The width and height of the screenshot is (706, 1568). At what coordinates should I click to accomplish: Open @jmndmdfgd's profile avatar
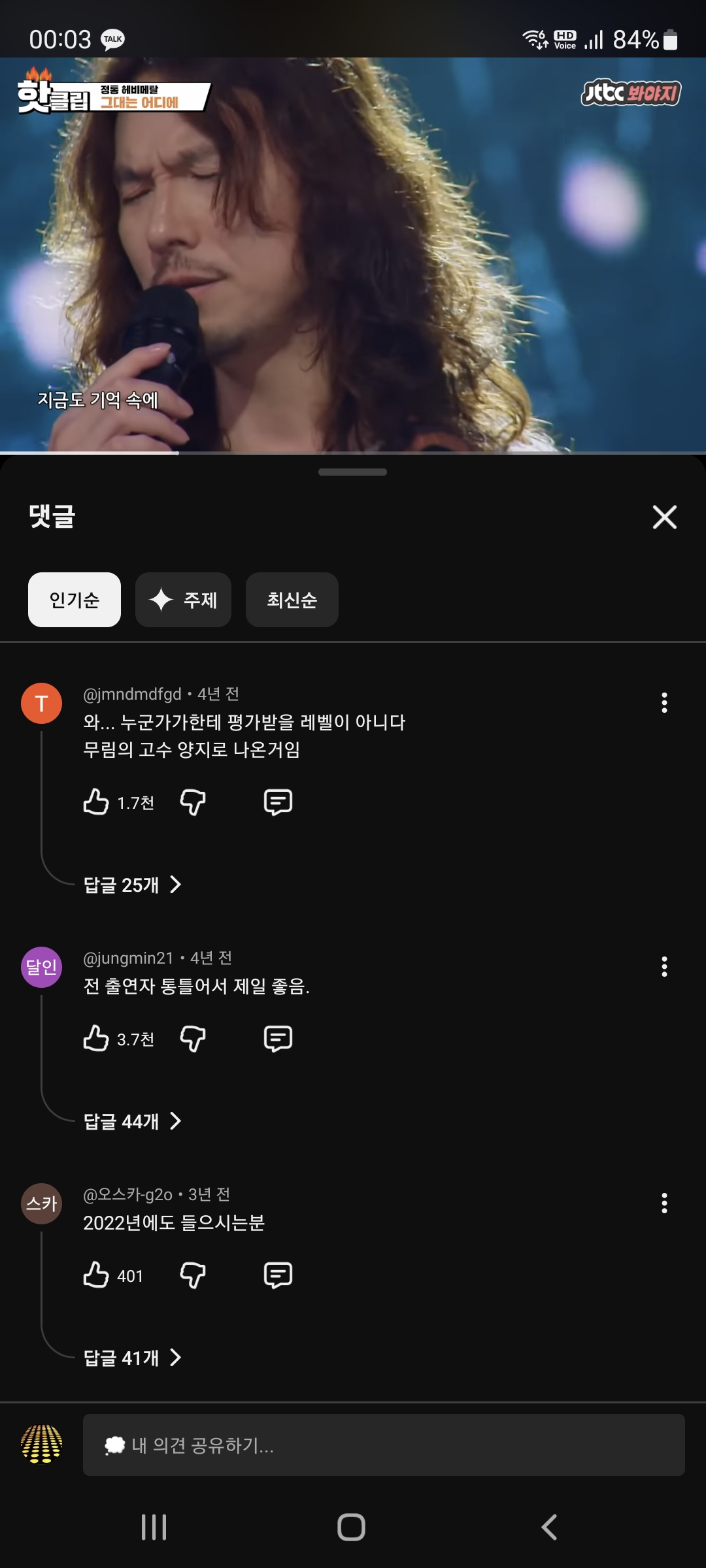[x=42, y=703]
